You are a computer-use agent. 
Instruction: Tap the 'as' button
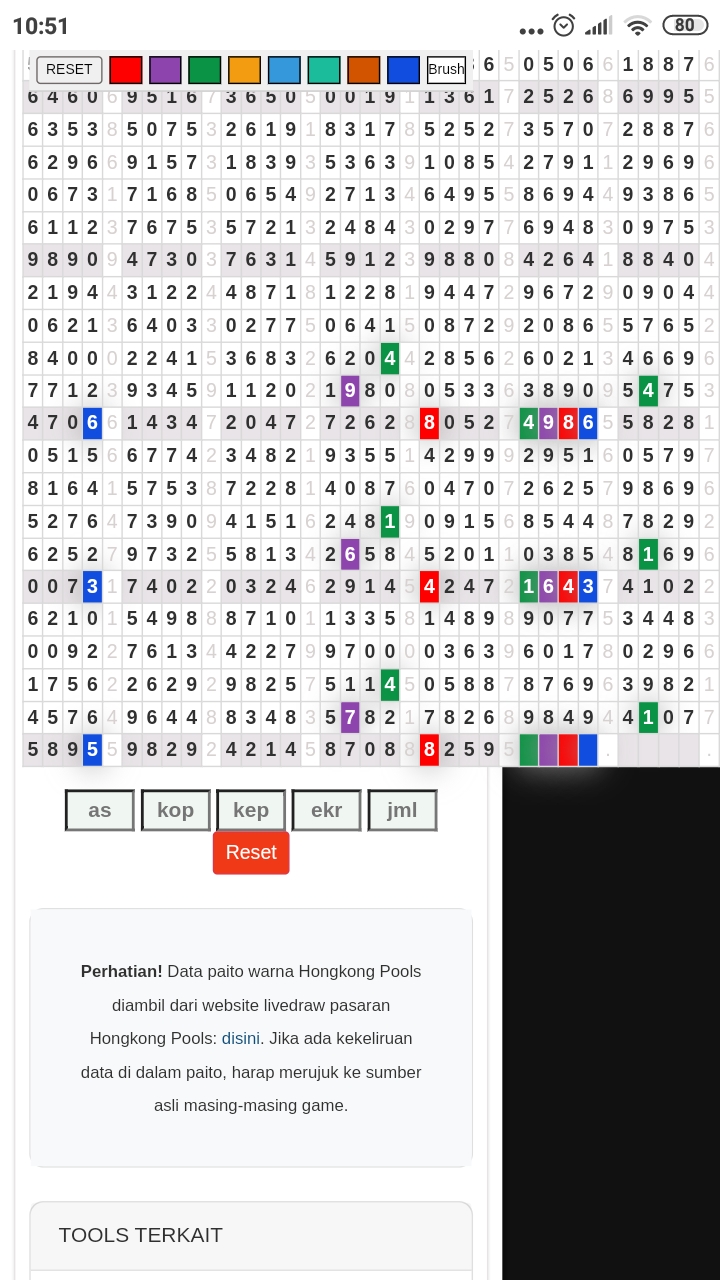coord(100,810)
